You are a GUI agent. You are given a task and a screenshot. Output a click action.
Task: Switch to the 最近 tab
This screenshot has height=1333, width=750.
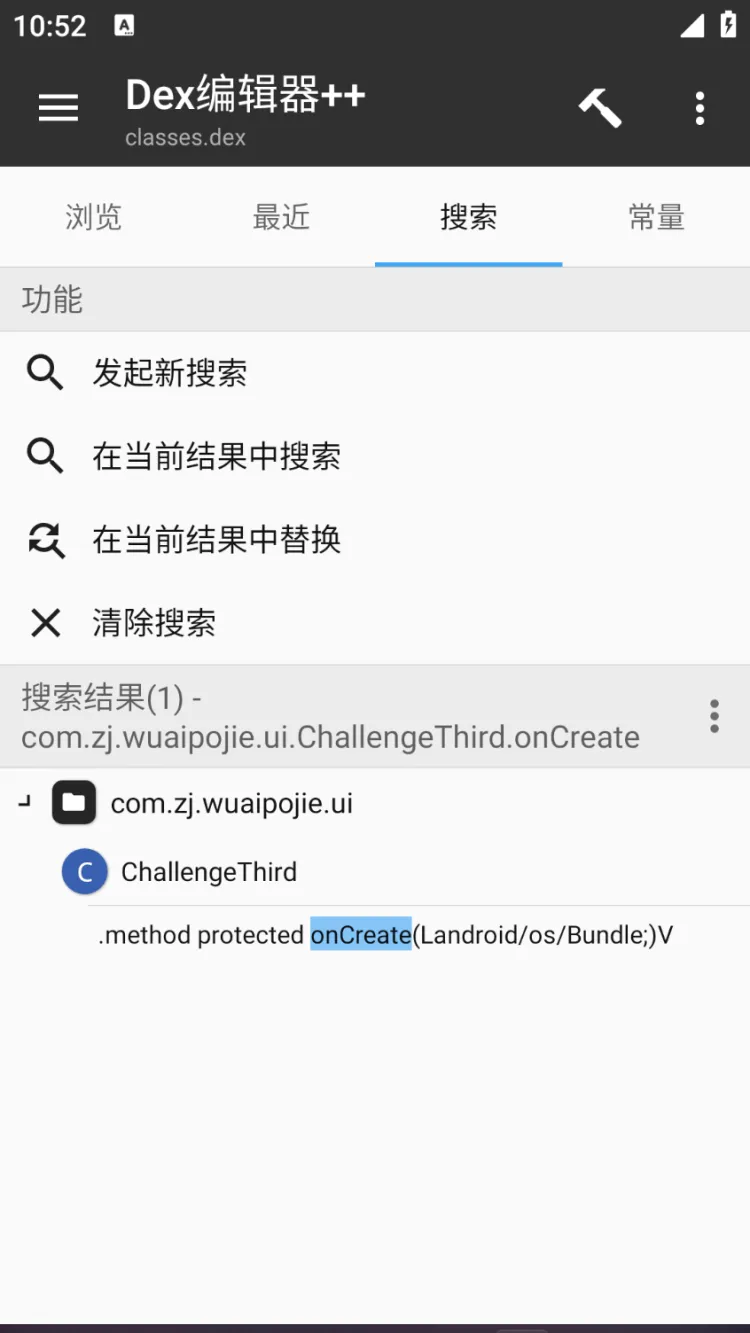[x=281, y=217]
